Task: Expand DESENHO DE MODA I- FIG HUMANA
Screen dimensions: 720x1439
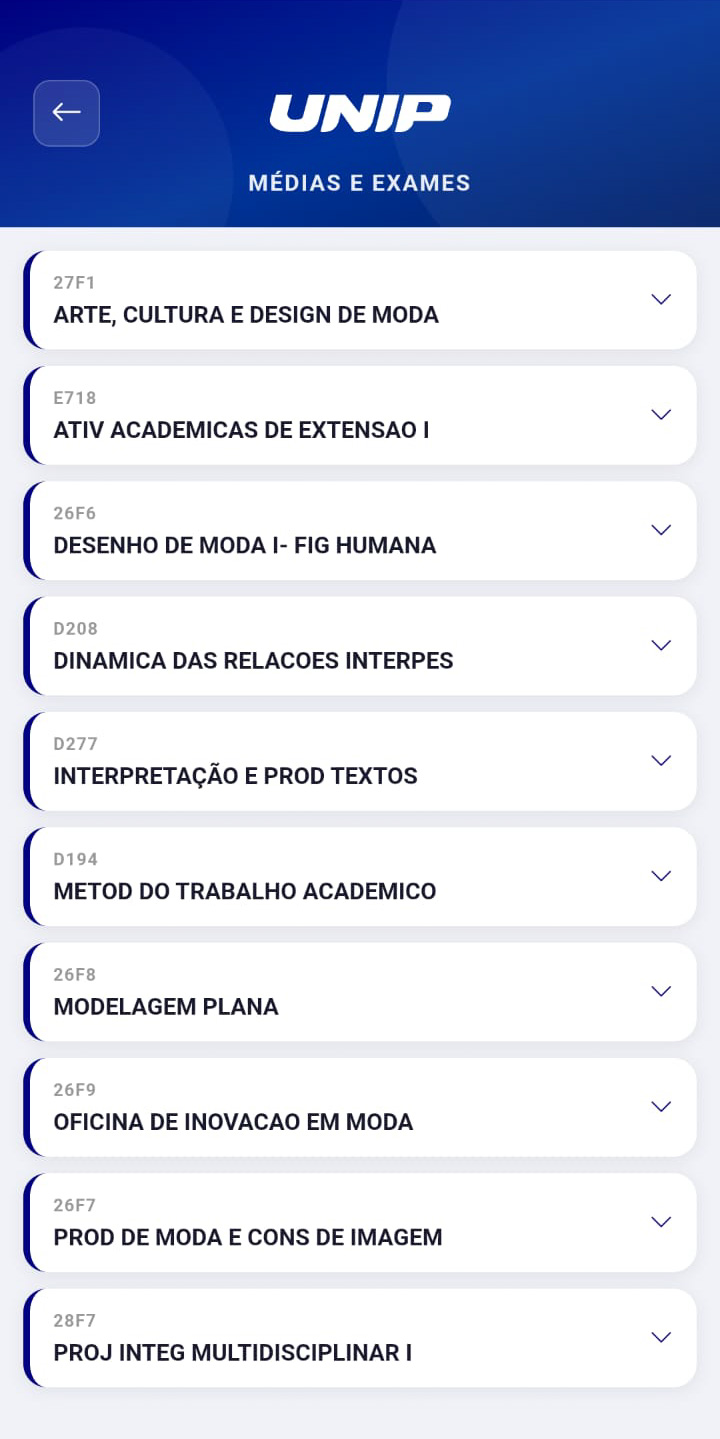Action: (660, 530)
